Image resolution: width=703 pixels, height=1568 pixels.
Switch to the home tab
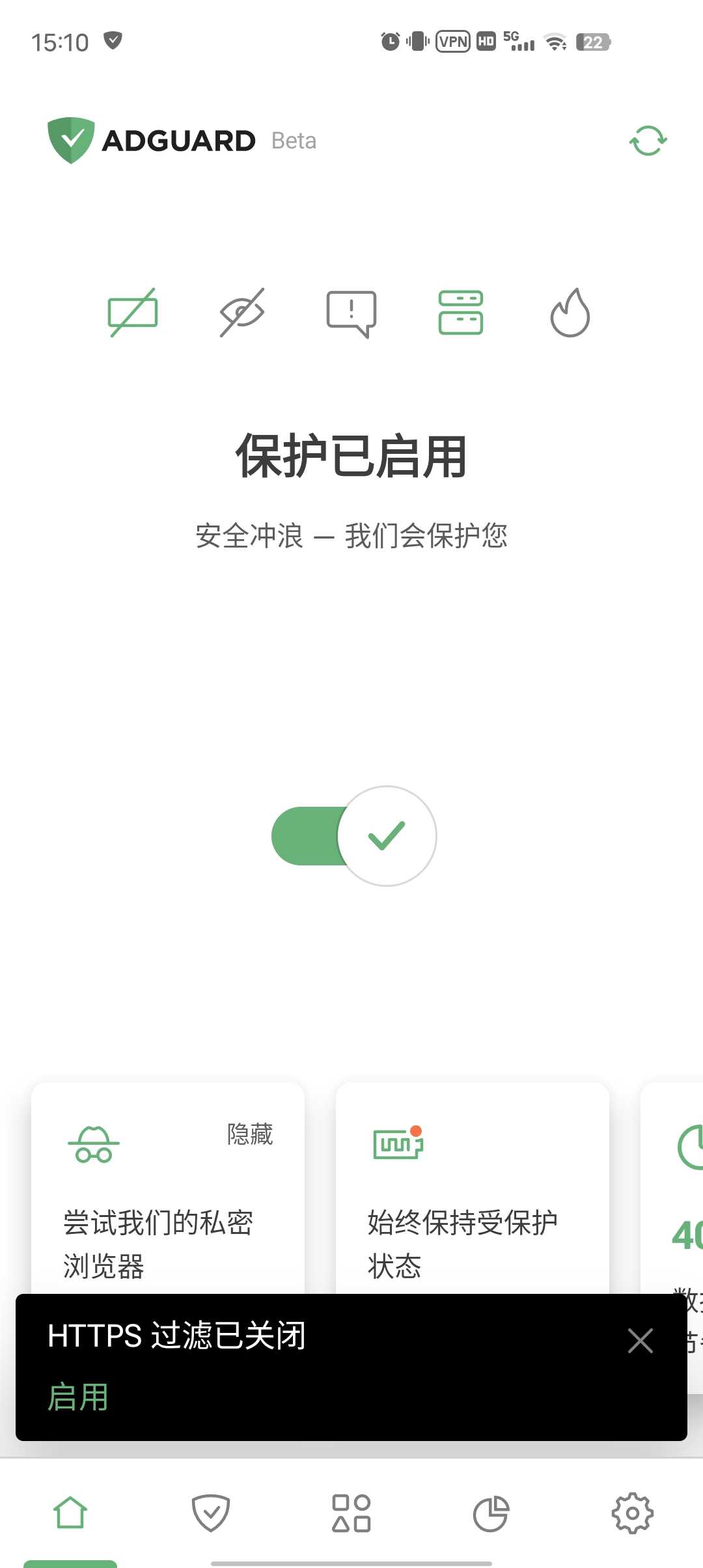(x=70, y=1513)
